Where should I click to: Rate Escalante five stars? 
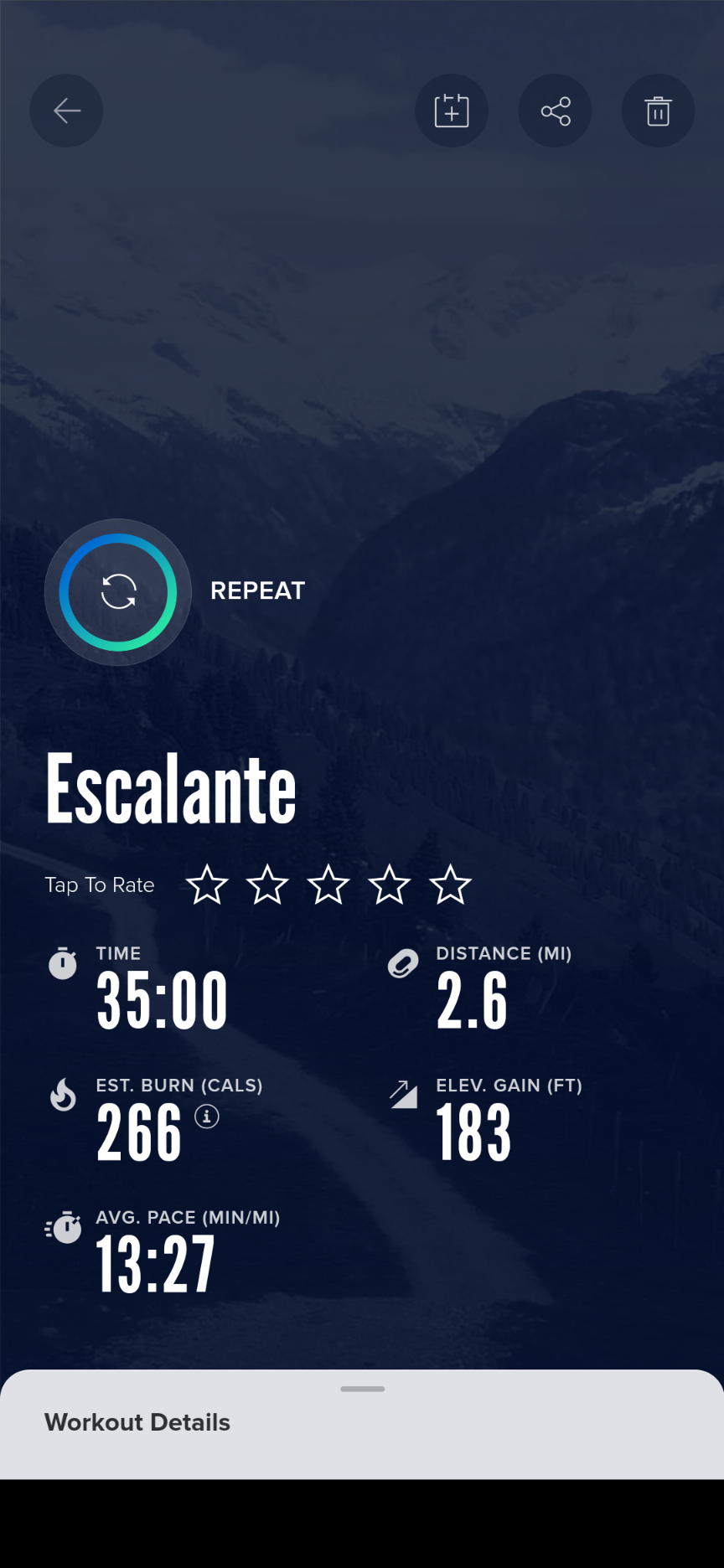pyautogui.click(x=451, y=885)
